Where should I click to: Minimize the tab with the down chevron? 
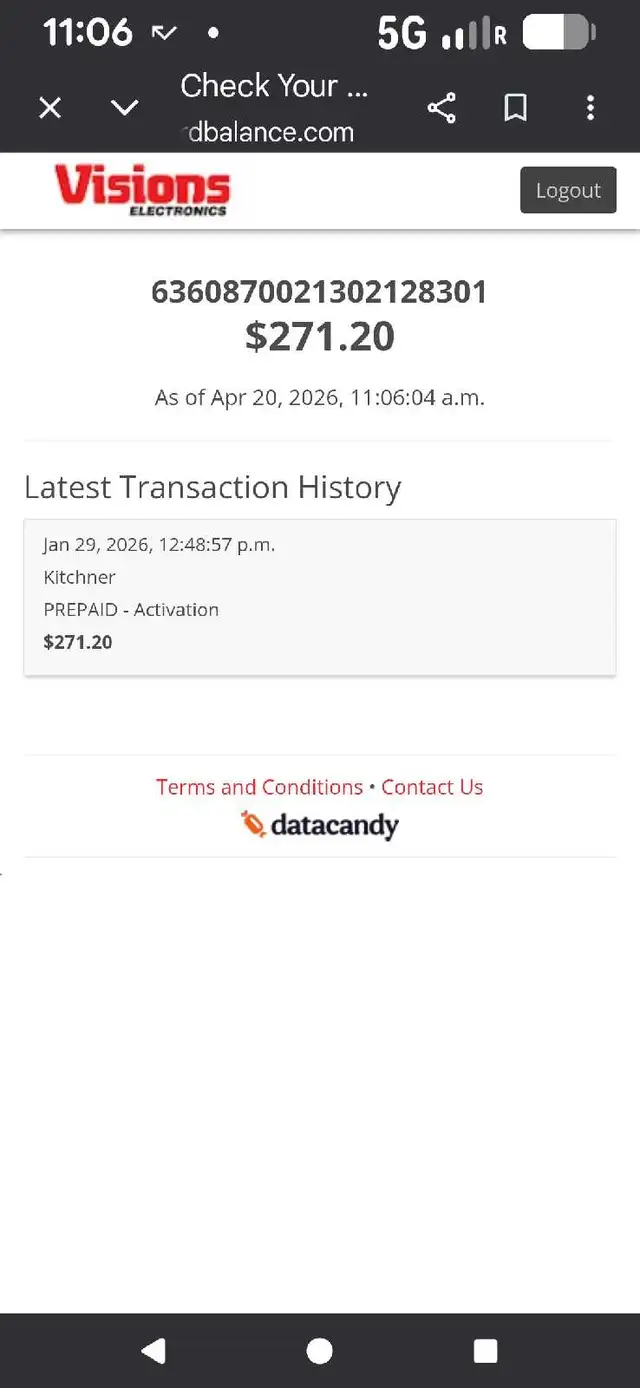click(x=124, y=108)
